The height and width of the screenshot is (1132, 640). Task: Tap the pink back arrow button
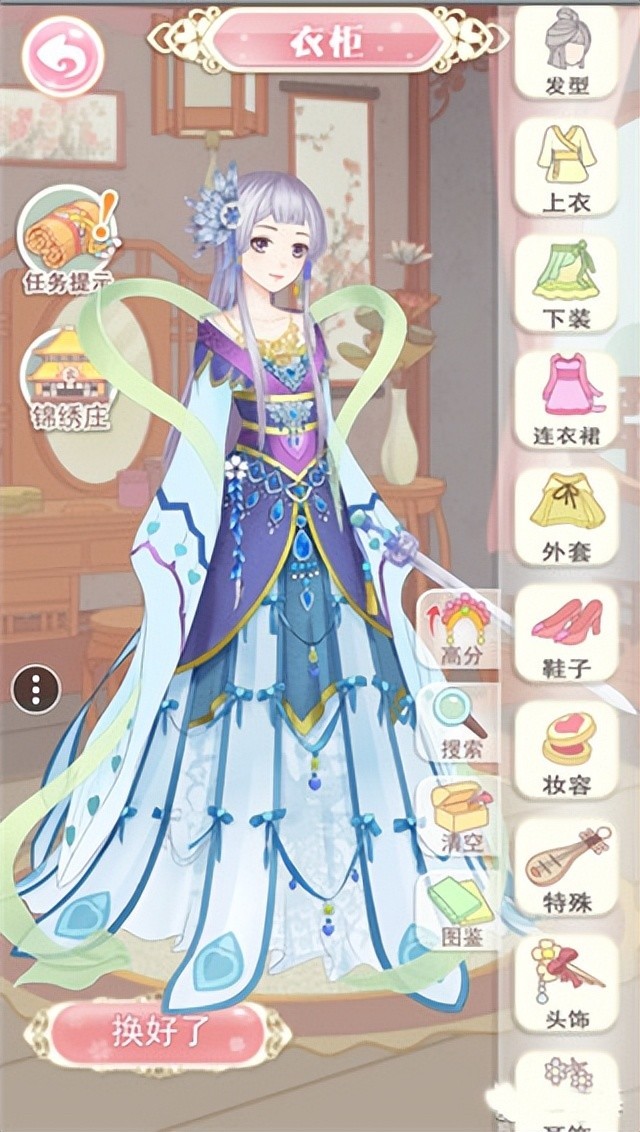tap(64, 56)
